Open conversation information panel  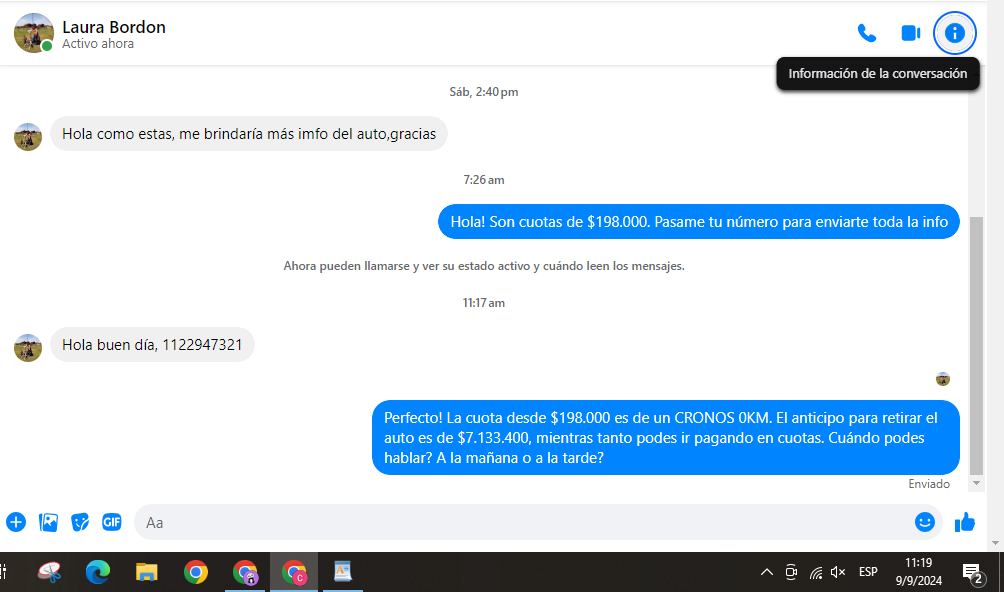pyautogui.click(x=954, y=33)
